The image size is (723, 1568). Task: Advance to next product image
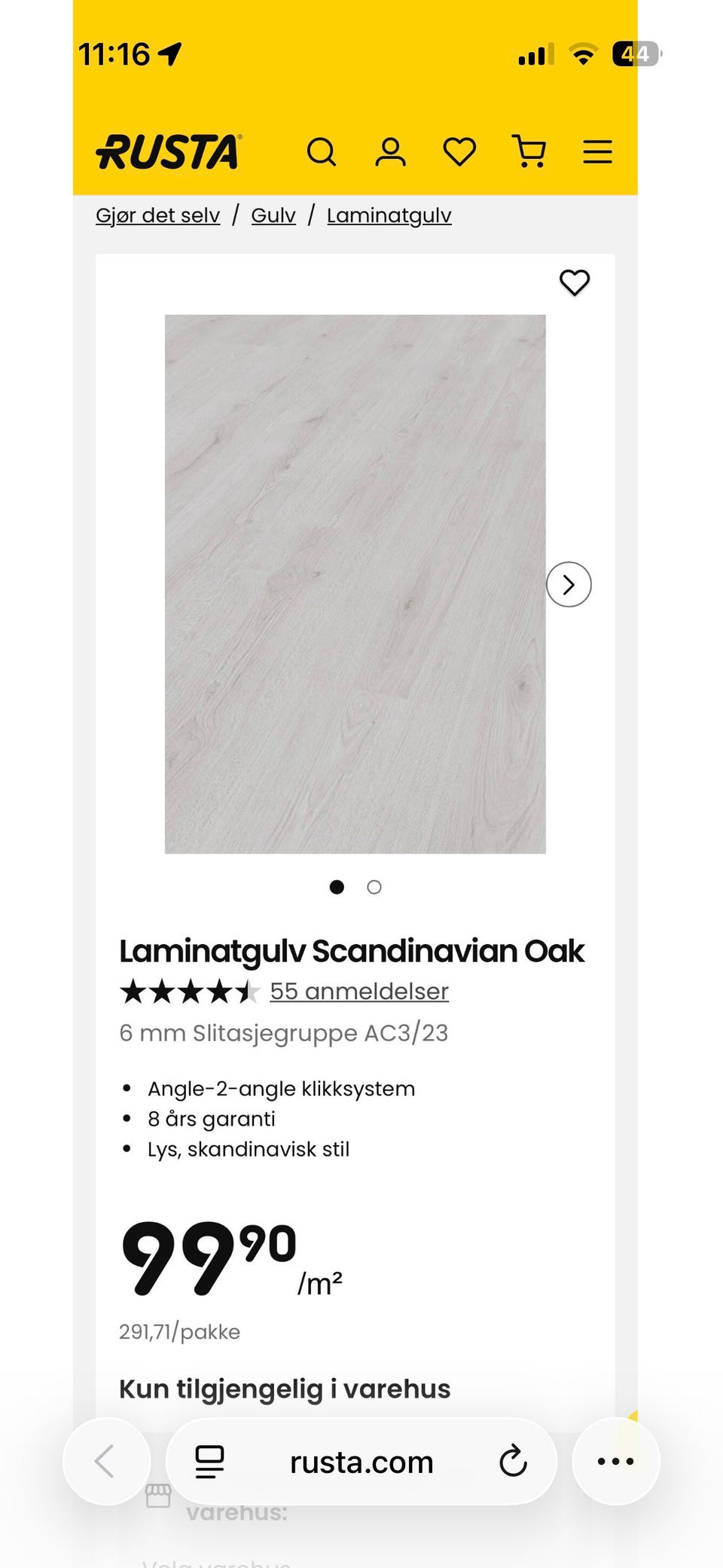tap(569, 585)
